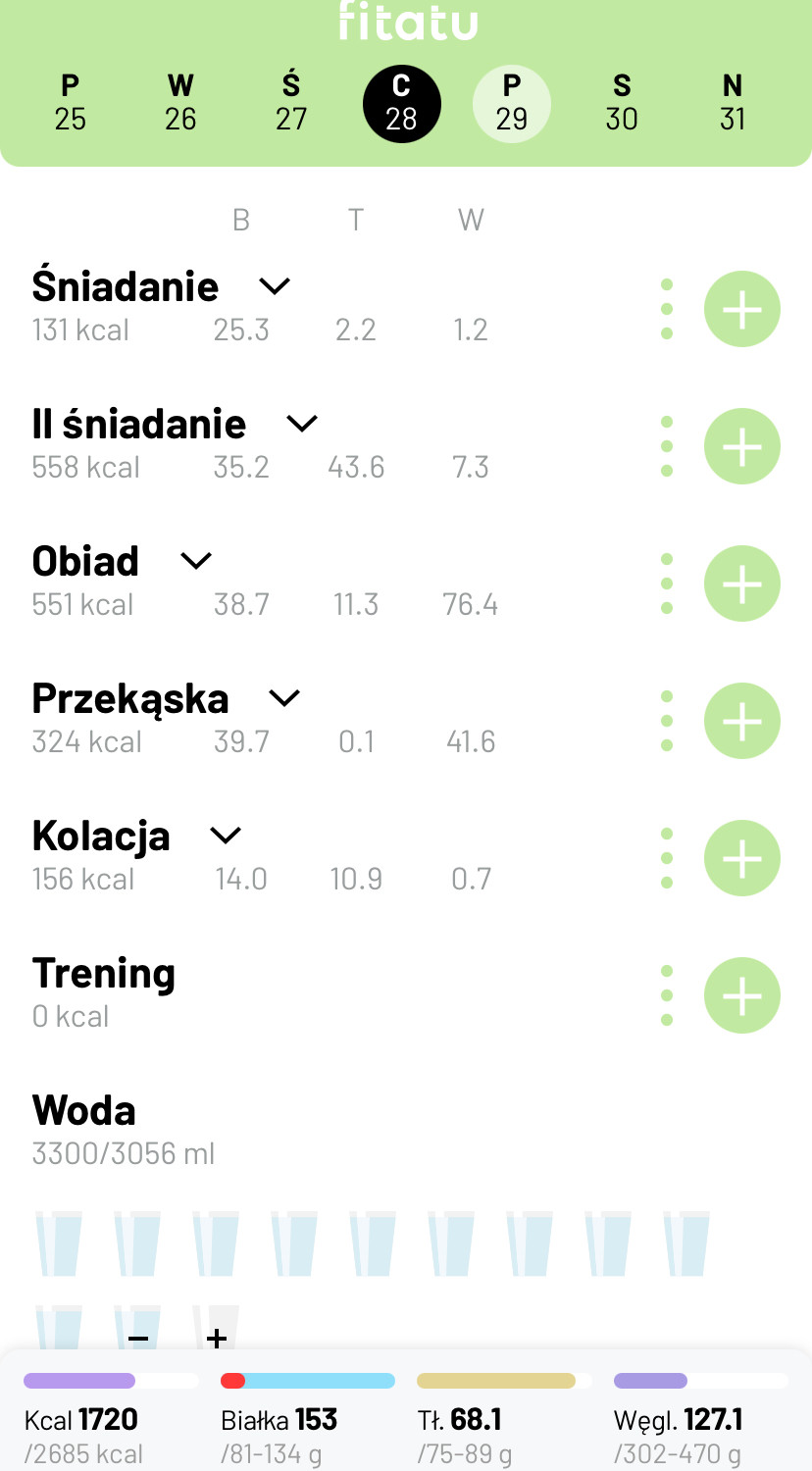Screen dimensions: 812x1471
Task: Expand the Kolacja meal
Action: pos(226,836)
